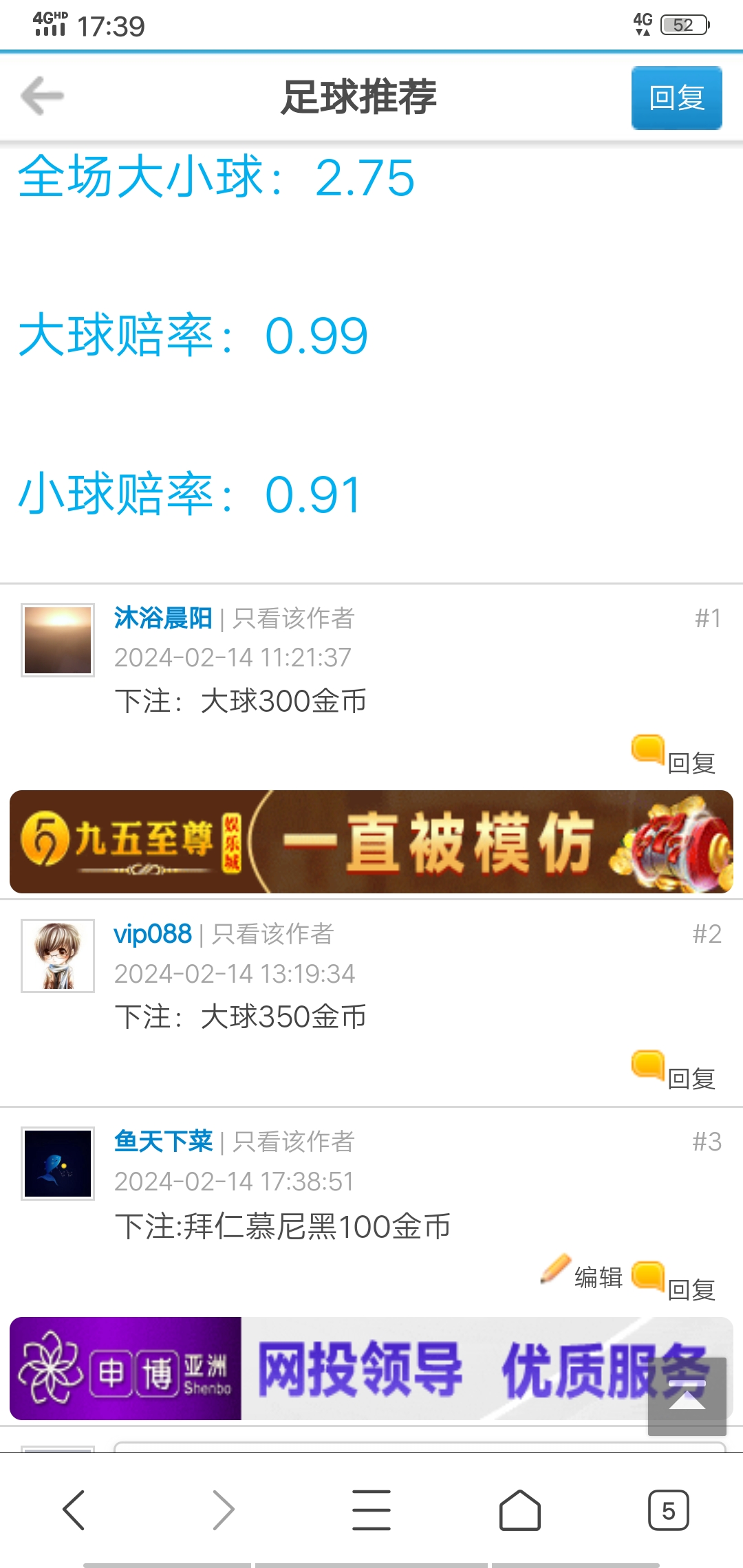Reply to 鱼天下菜's post #3
743x1568 pixels.
(x=676, y=1283)
